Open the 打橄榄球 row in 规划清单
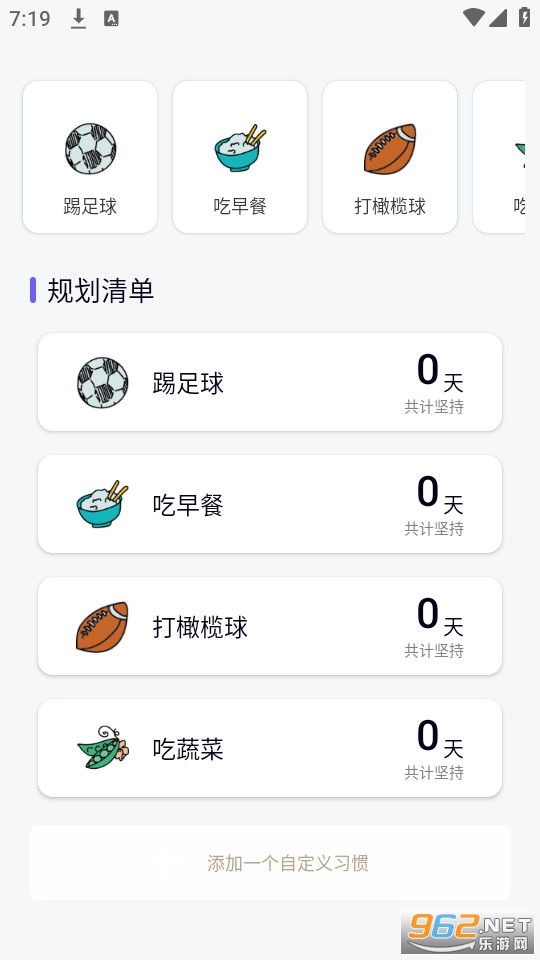Image resolution: width=540 pixels, height=960 pixels. tap(270, 626)
